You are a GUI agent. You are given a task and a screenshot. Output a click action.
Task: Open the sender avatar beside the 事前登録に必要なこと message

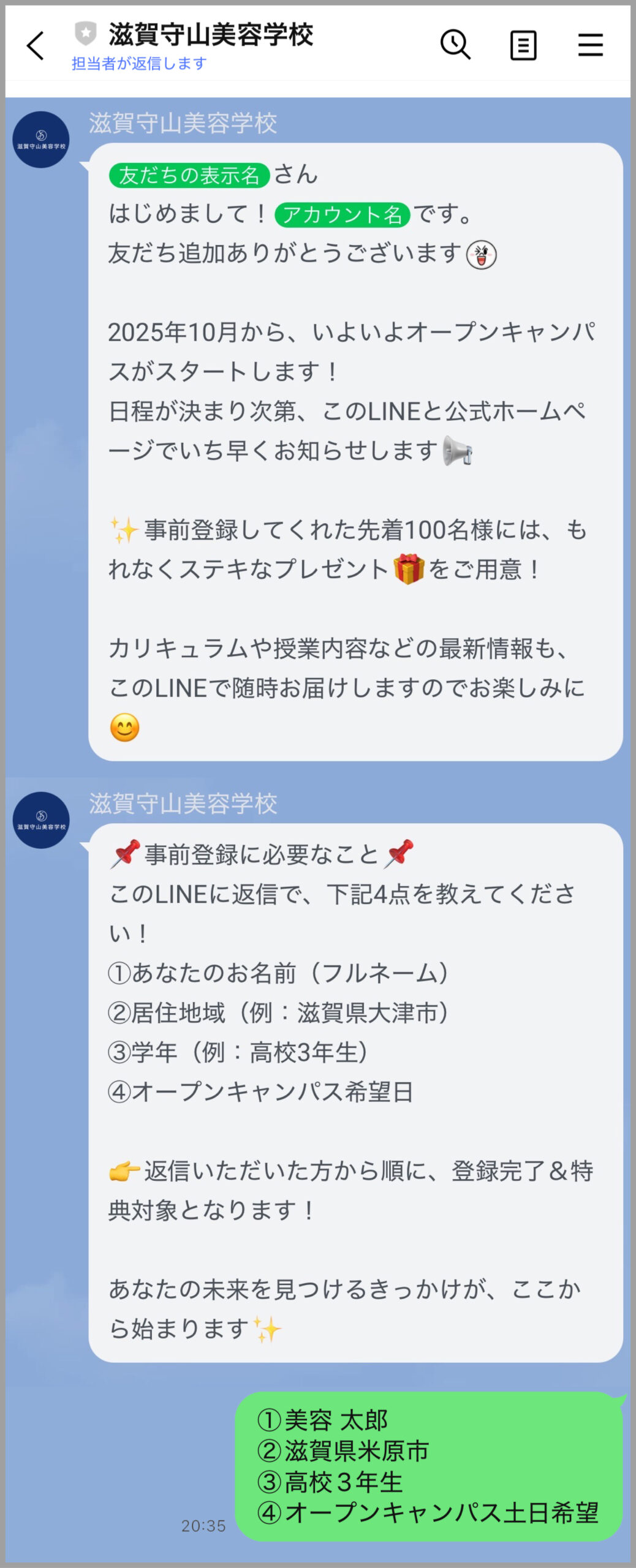coord(41,820)
